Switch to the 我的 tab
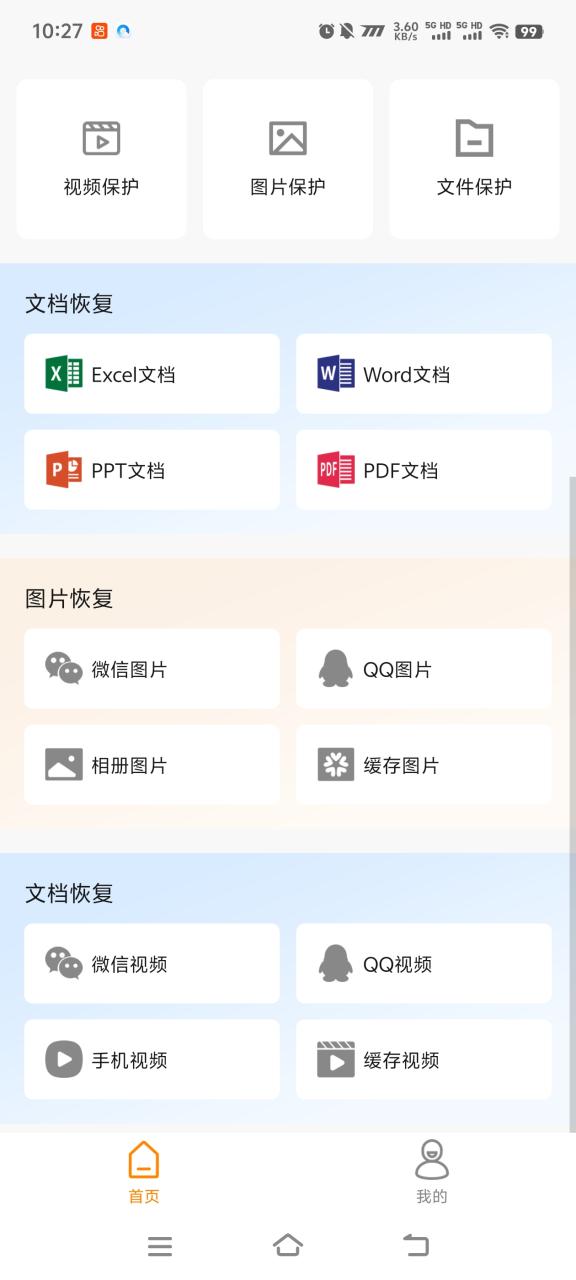The width and height of the screenshot is (576, 1280). click(432, 1172)
